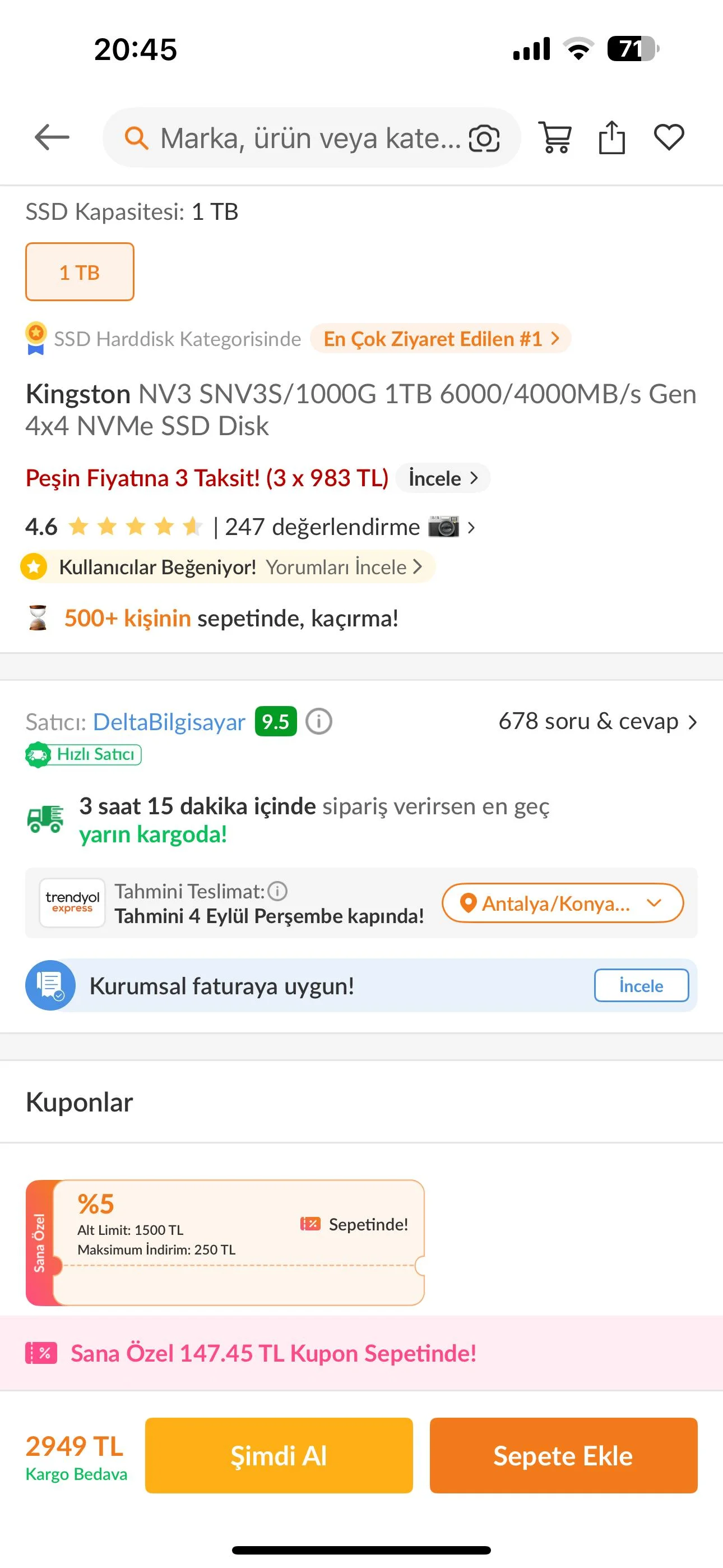Show seller score info icon
This screenshot has height=1568, width=723.
pos(319,721)
